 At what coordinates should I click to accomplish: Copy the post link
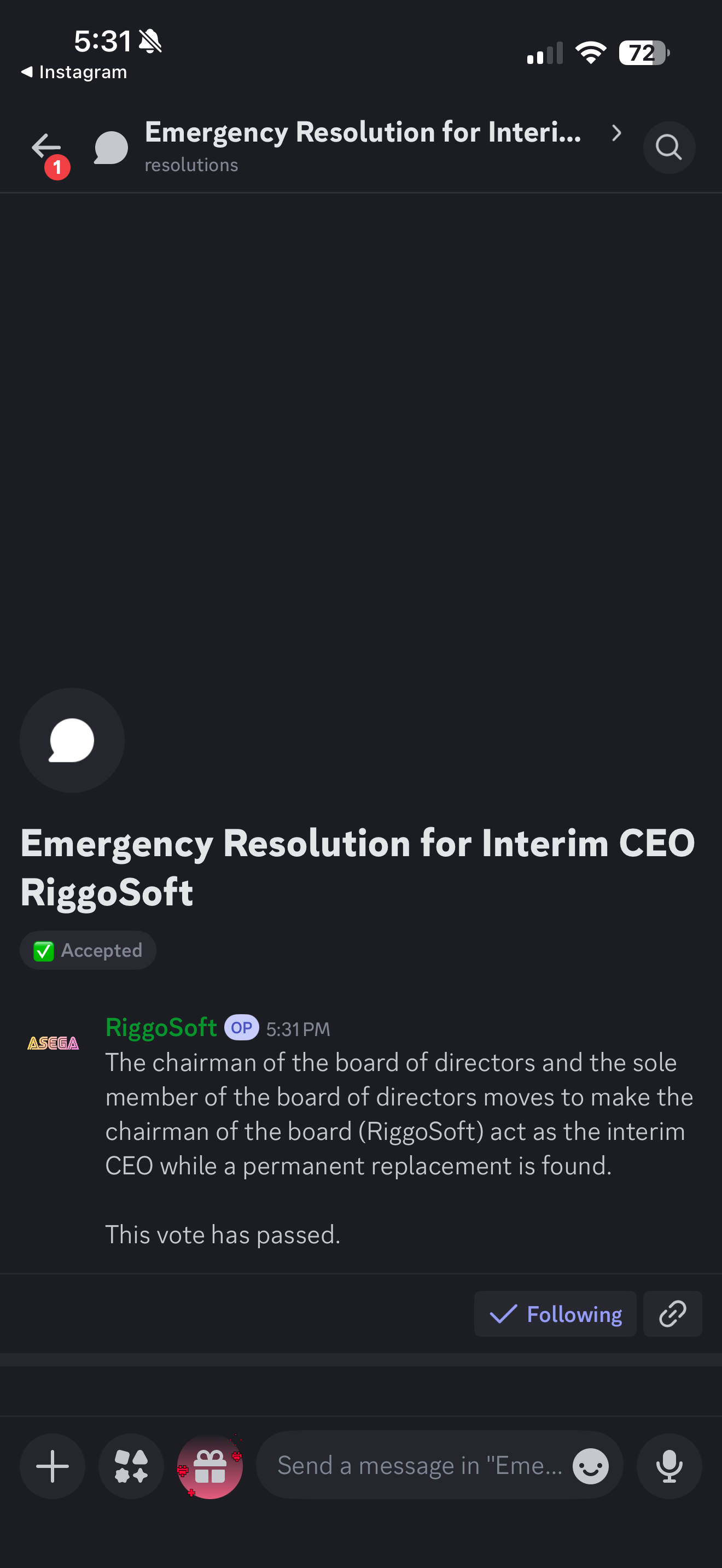672,1314
